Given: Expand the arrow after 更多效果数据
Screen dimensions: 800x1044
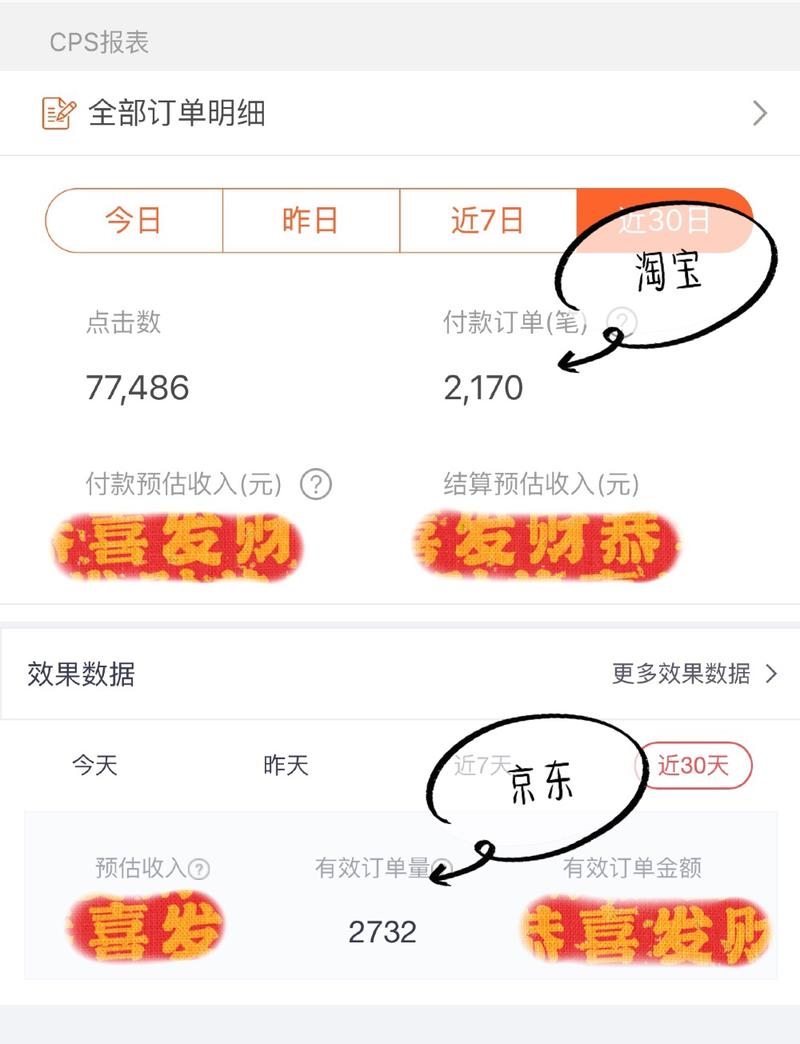Looking at the screenshot, I should pyautogui.click(x=772, y=674).
